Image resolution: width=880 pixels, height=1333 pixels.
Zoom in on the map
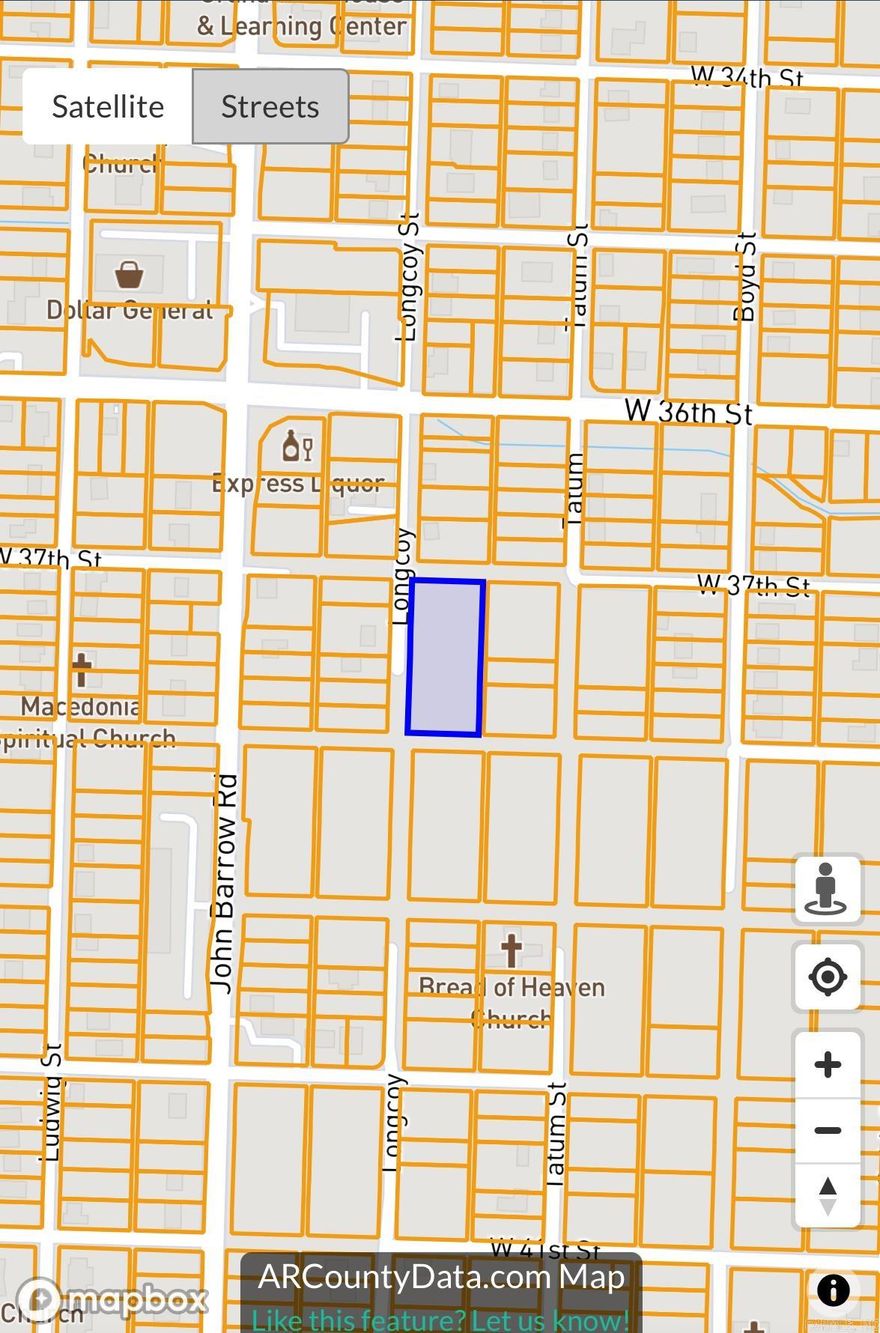827,1065
